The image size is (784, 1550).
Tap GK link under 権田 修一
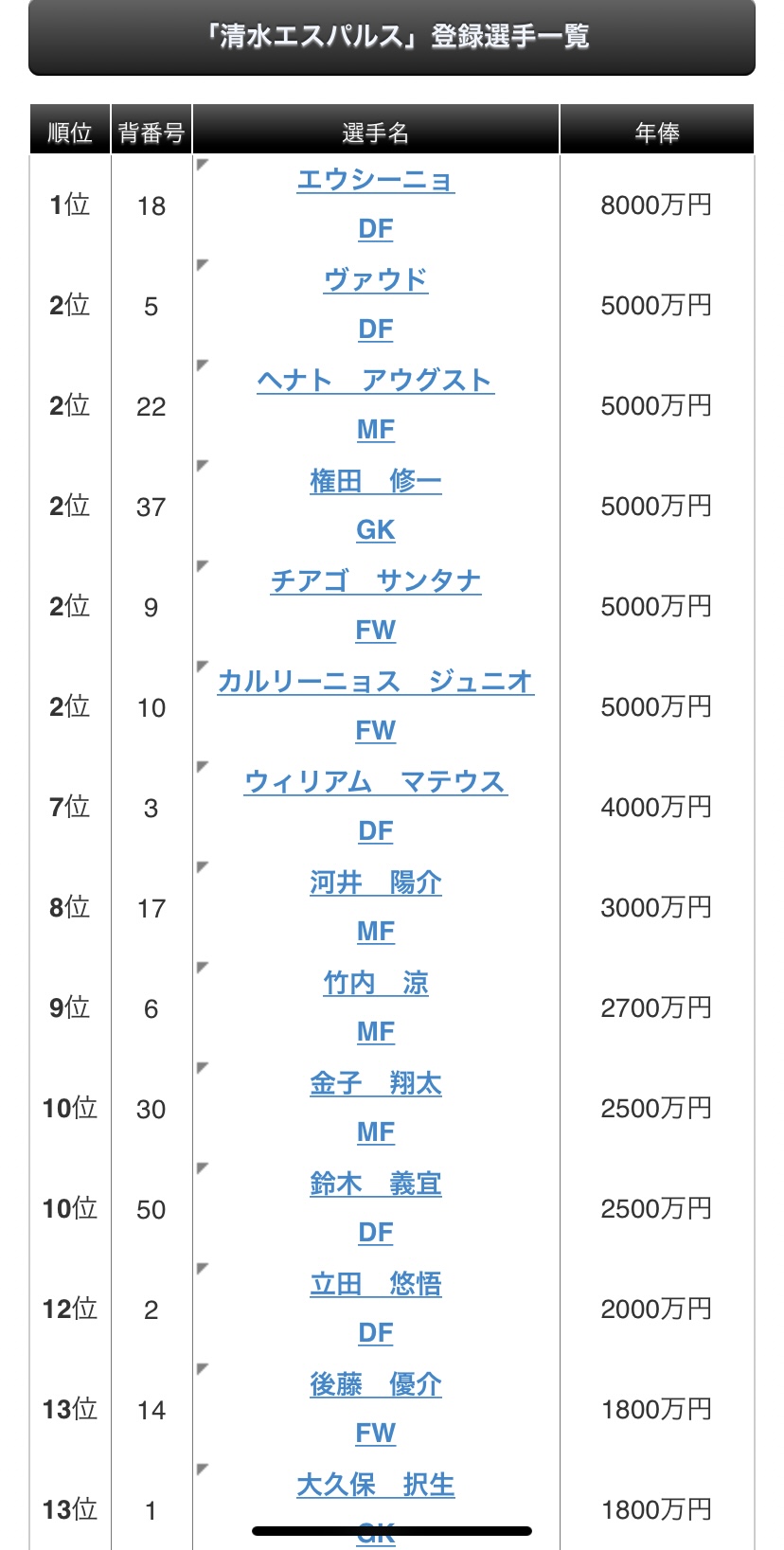coord(375,530)
